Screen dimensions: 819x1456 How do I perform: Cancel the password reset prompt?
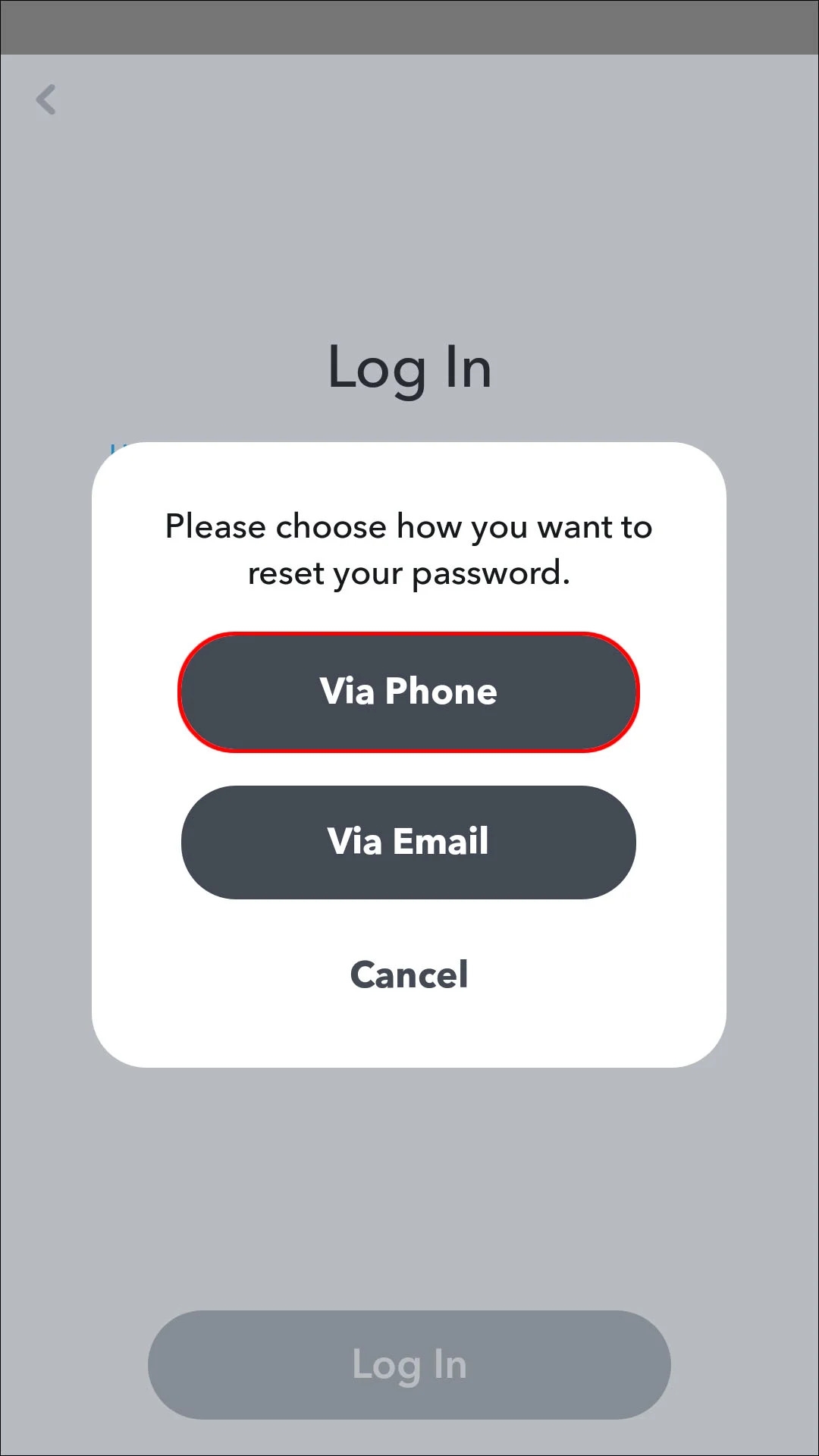point(409,974)
